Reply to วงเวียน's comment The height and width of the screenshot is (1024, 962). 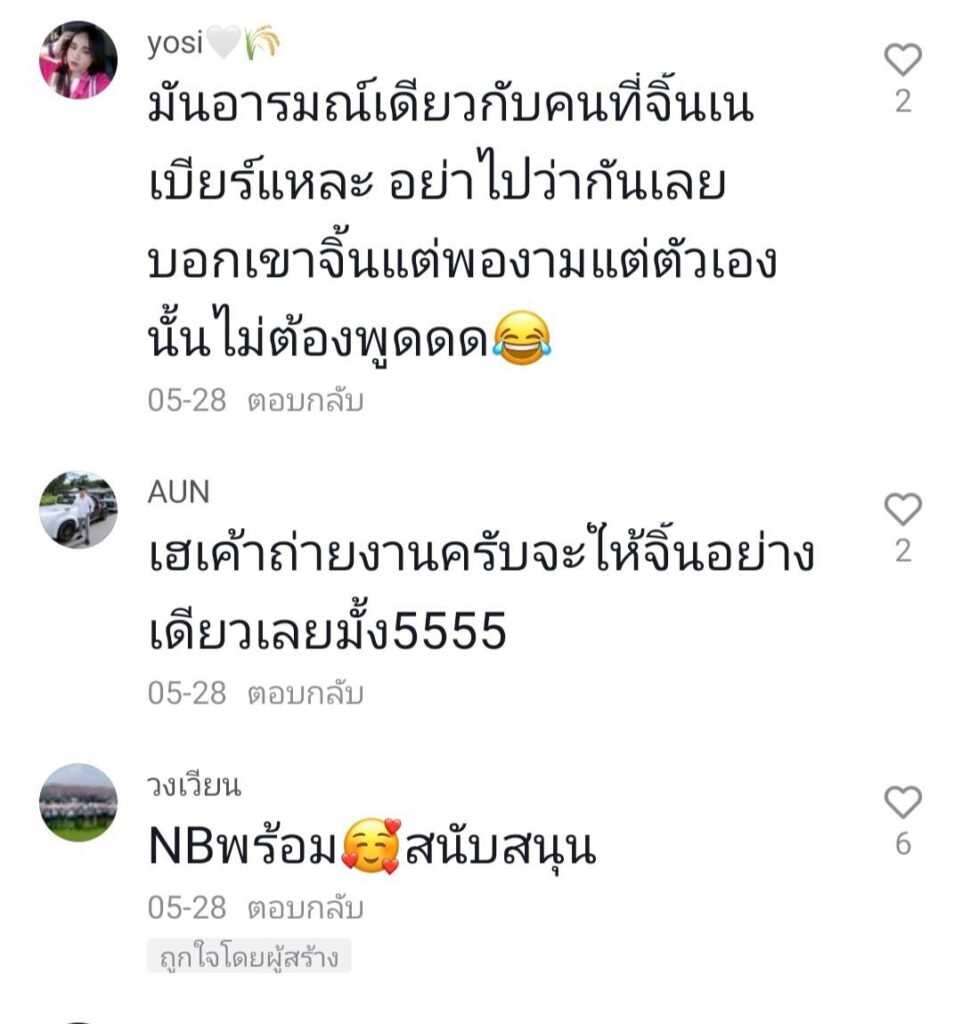(305, 908)
